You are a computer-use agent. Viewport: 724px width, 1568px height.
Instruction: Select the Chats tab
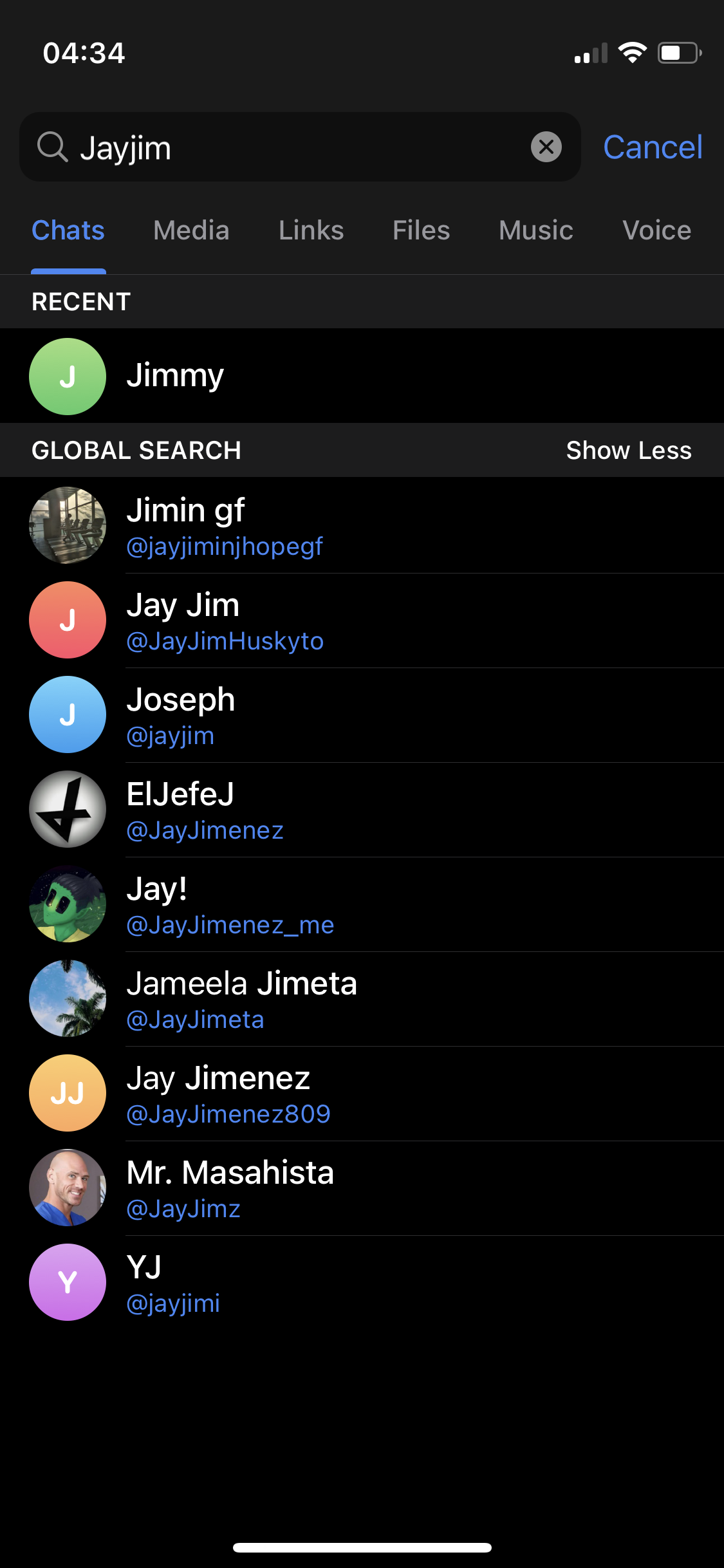[68, 230]
